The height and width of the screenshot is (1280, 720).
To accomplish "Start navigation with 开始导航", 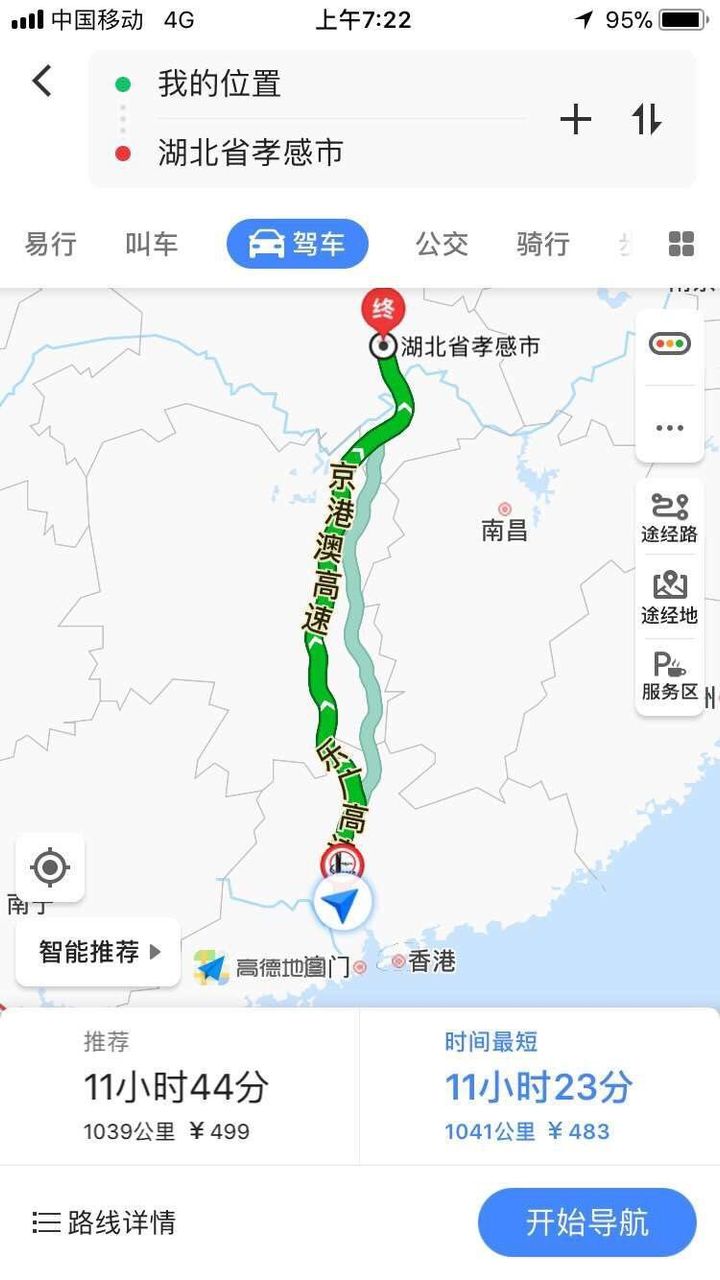I will (x=587, y=1222).
